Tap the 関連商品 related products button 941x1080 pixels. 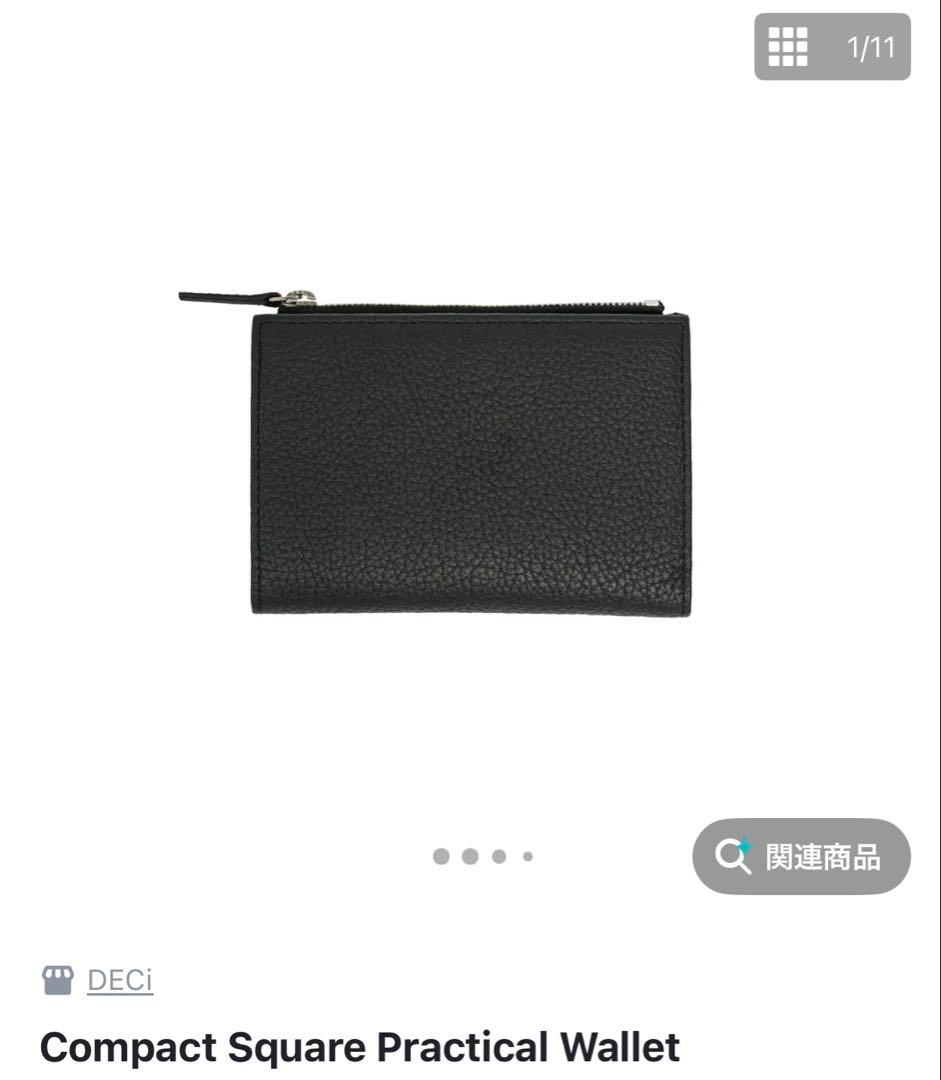(x=801, y=857)
